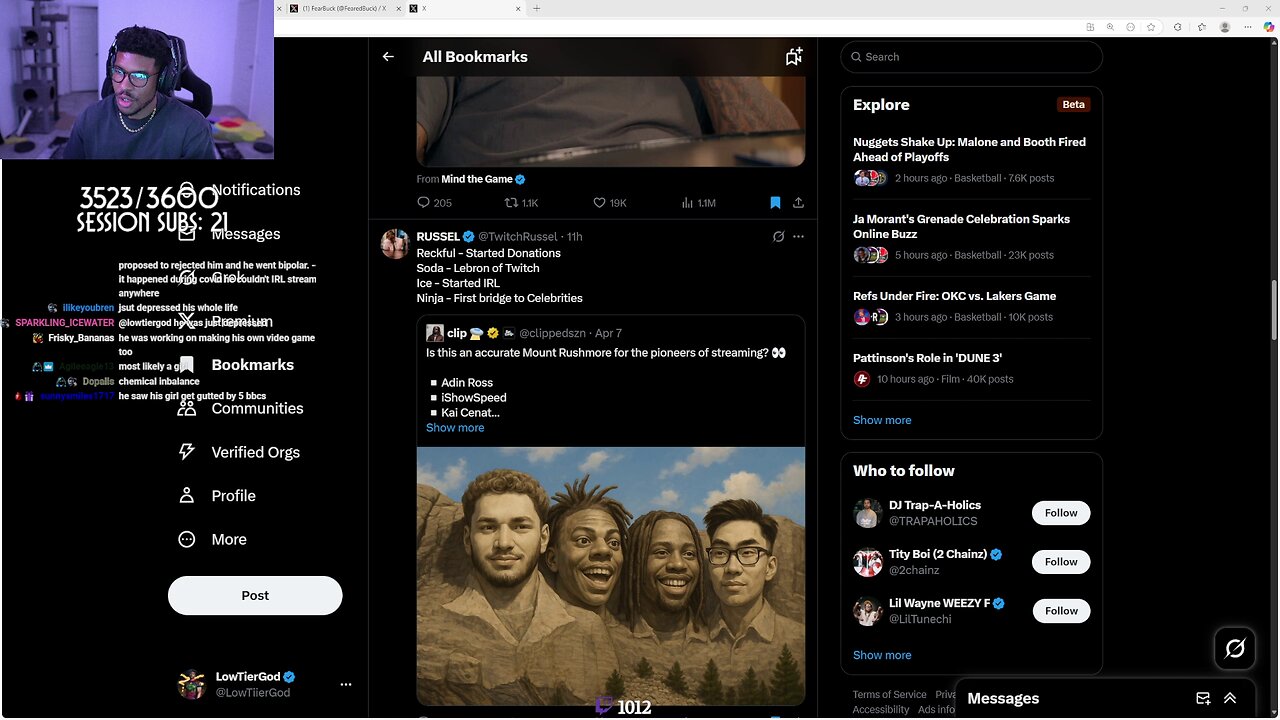Open Communities in the sidebar
This screenshot has height=720, width=1280.
click(x=256, y=408)
